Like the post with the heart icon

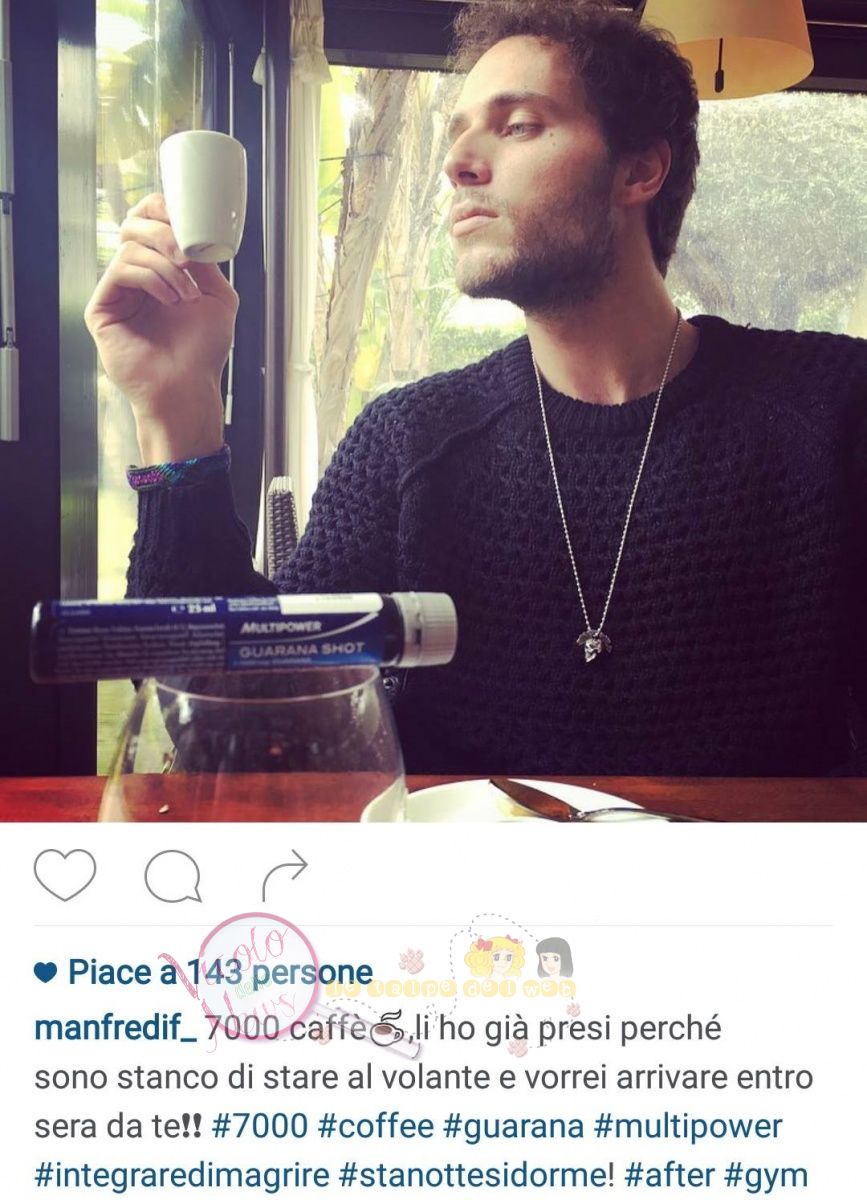[x=65, y=874]
